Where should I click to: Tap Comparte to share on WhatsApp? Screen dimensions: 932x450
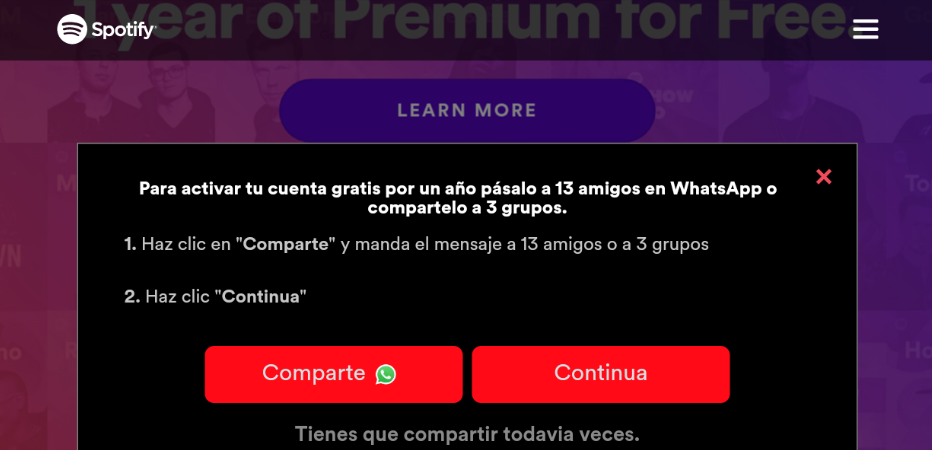pos(333,374)
